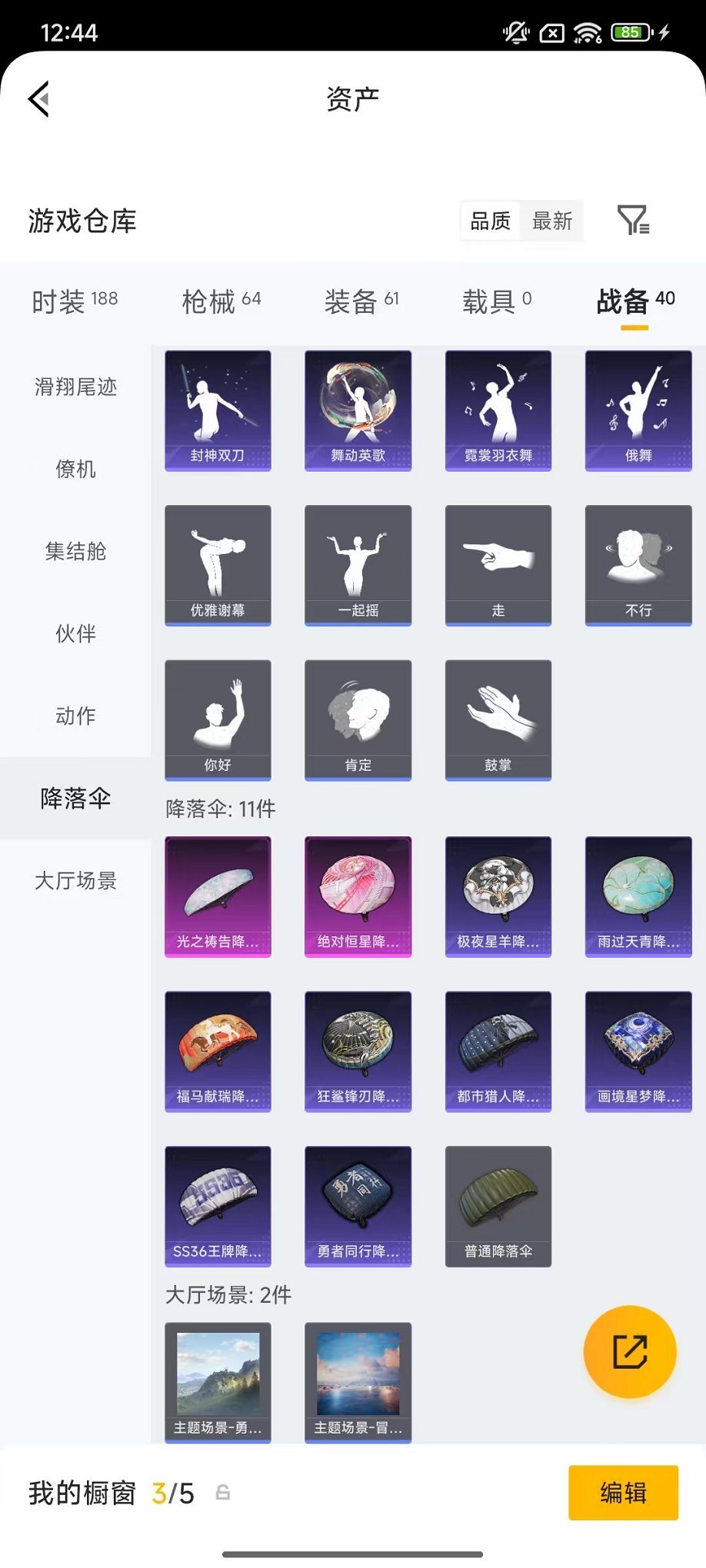This screenshot has height=1568, width=706.
Task: Open the 封神双刀 emote item
Action: click(x=217, y=410)
